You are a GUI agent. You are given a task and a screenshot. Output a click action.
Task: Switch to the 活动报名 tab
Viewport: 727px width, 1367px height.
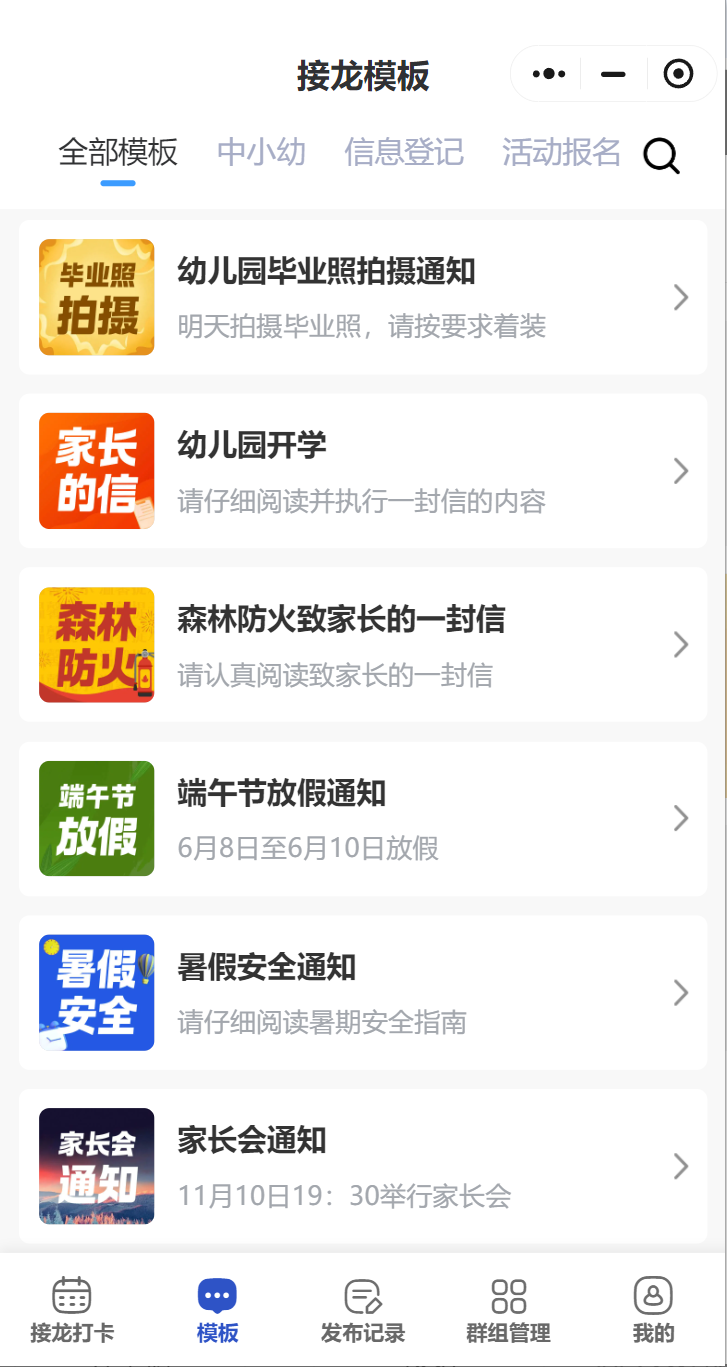[562, 153]
